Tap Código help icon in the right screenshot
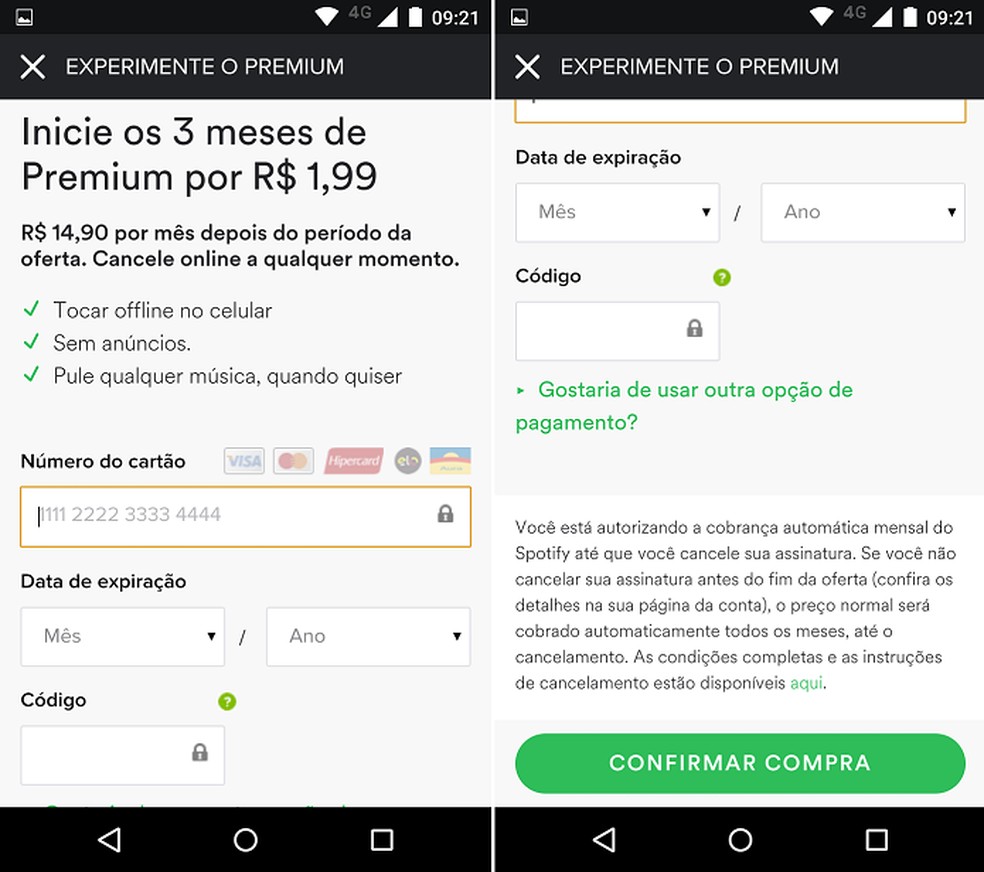984x872 pixels. pyautogui.click(x=722, y=277)
